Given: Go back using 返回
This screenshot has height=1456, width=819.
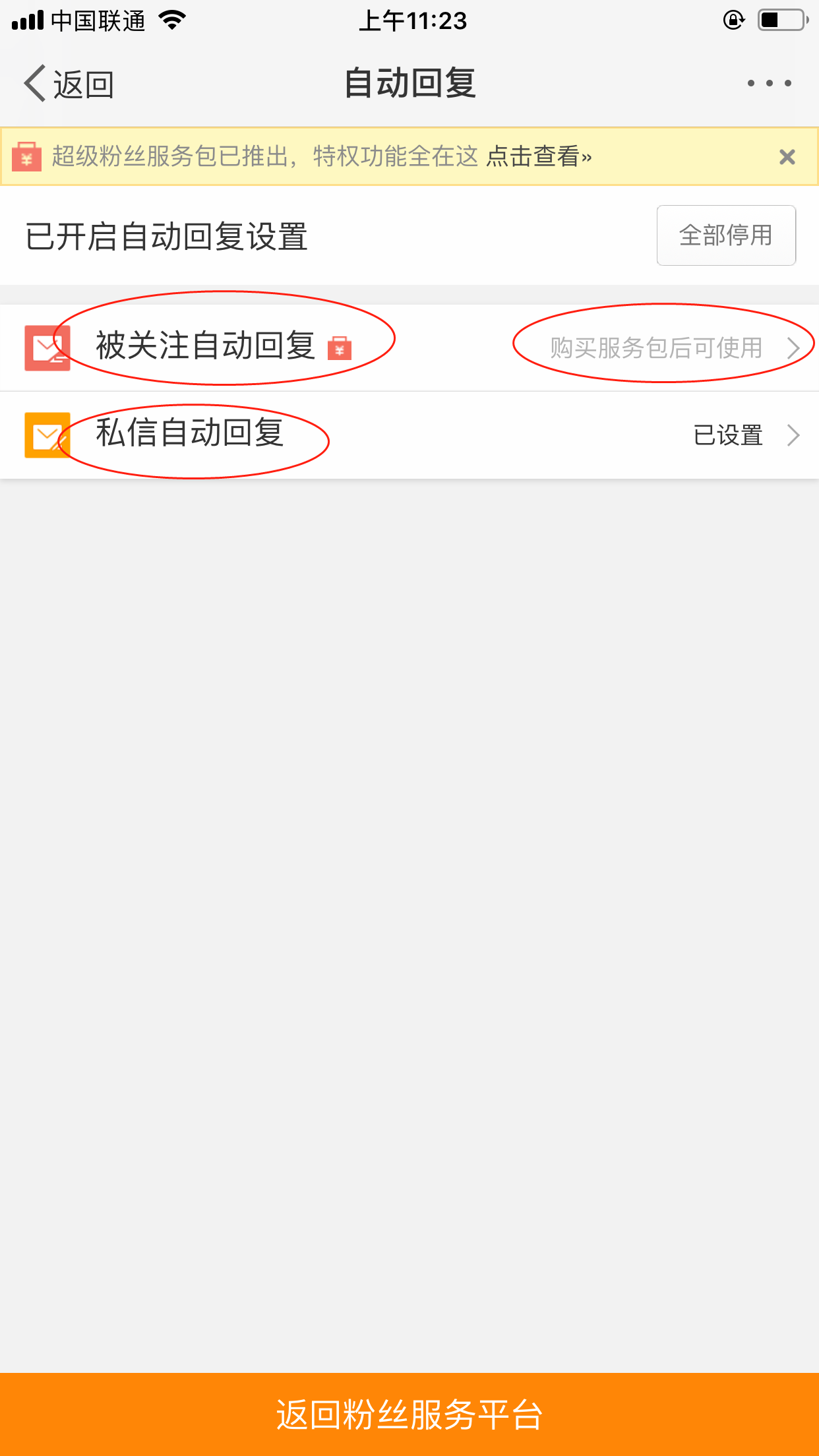Looking at the screenshot, I should pyautogui.click(x=69, y=84).
